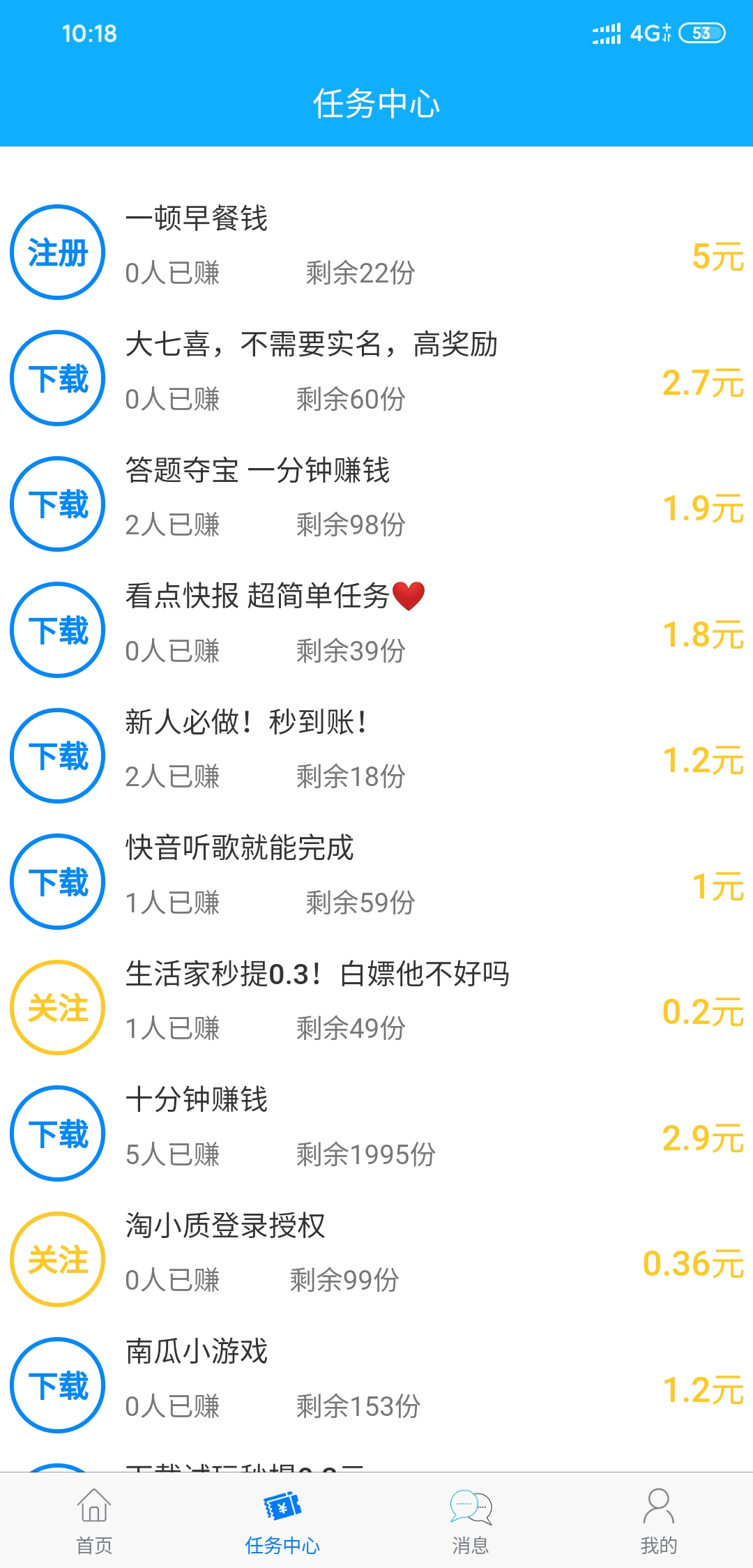Select the 十分钟赚钱 task
The image size is (753, 1568).
point(376,1133)
